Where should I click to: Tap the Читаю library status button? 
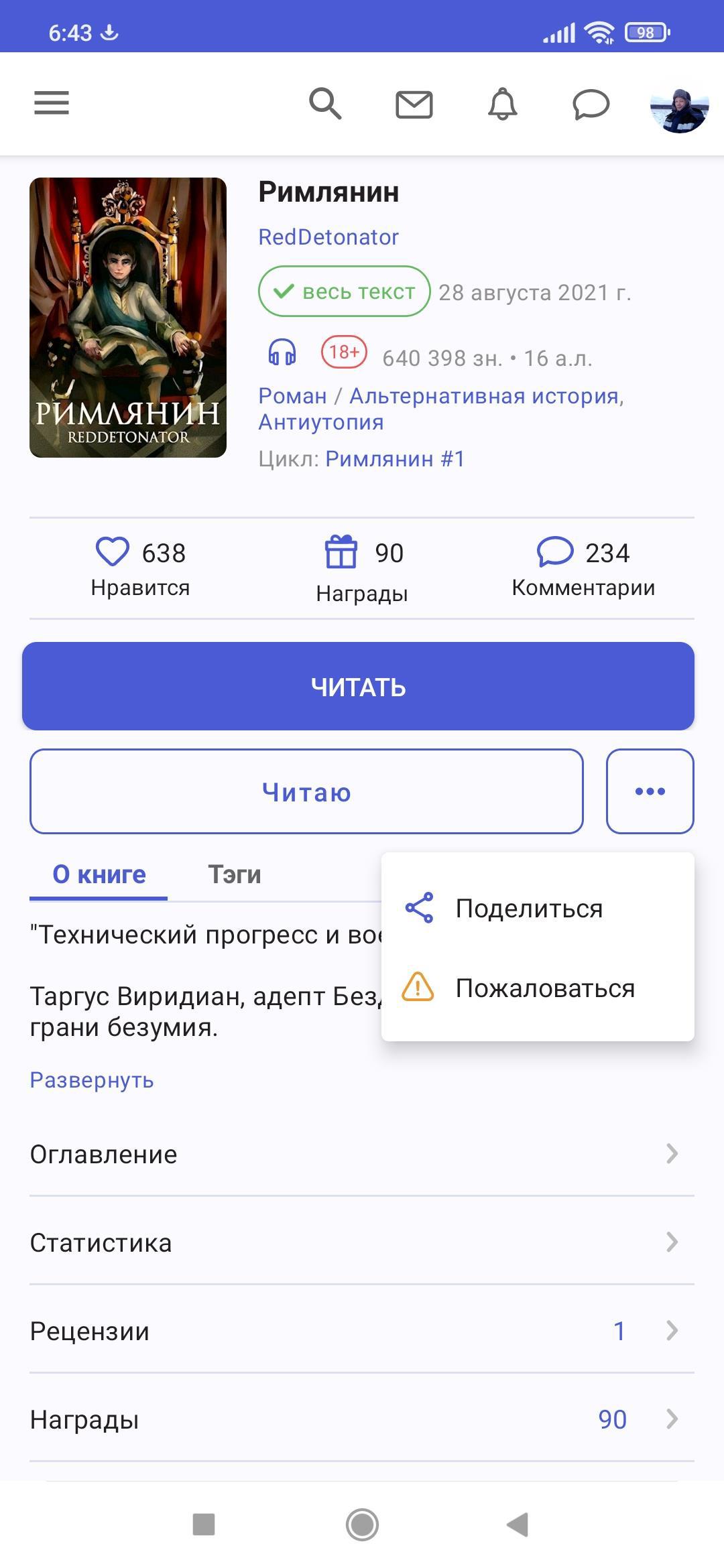click(306, 791)
